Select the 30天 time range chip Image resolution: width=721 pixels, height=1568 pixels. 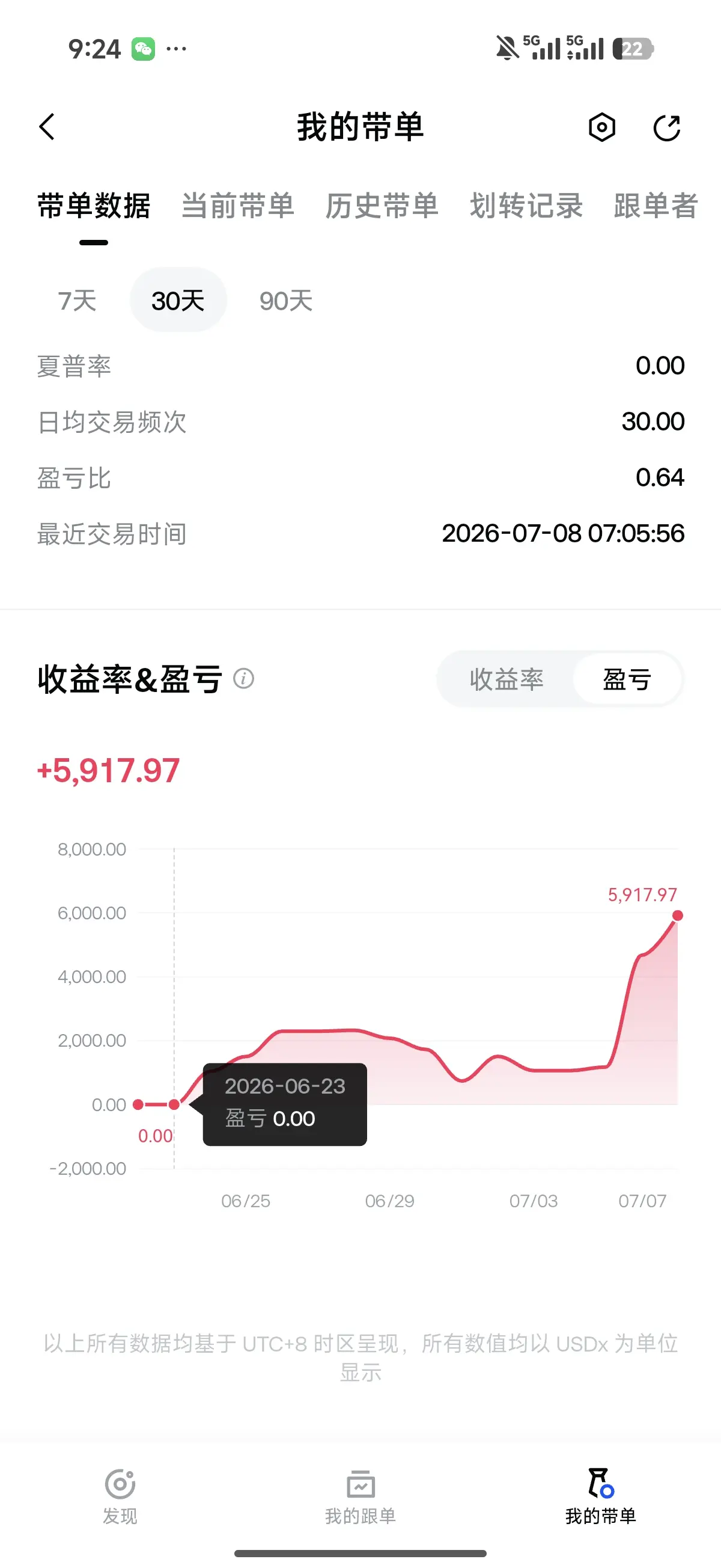coord(178,300)
